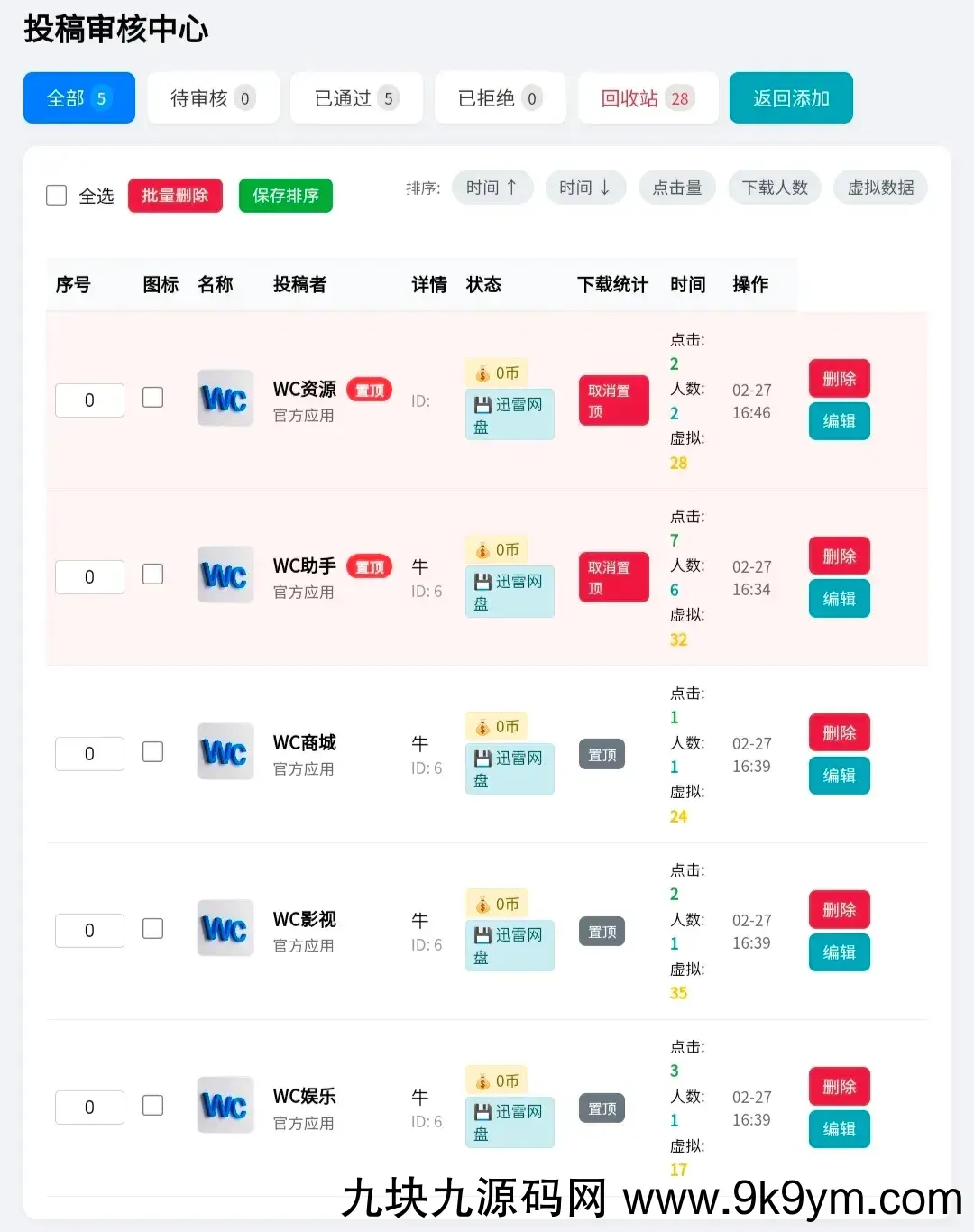Tap the 保存排序 button
The height and width of the screenshot is (1232, 974).
point(285,195)
